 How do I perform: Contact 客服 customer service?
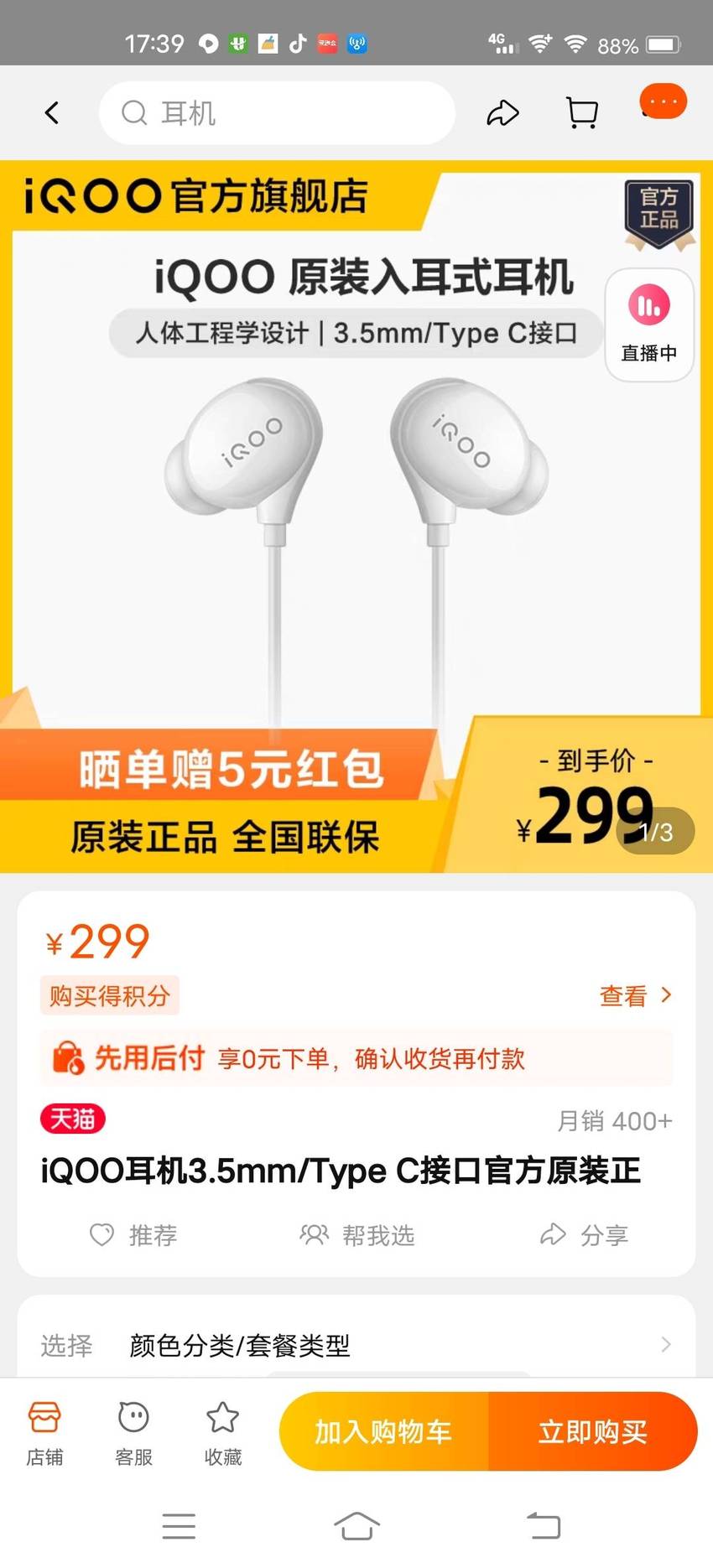tap(133, 1432)
